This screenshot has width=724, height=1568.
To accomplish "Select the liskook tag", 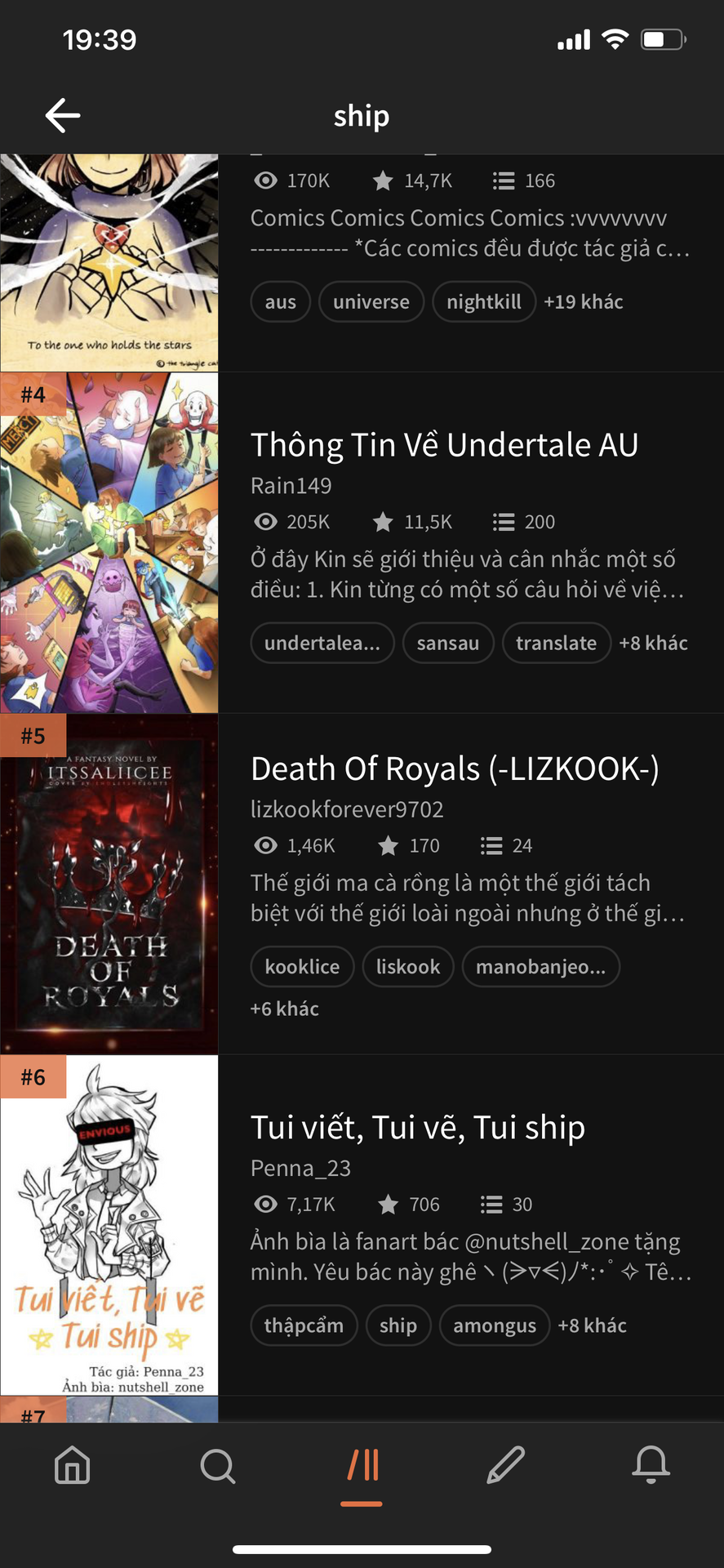I will 408,967.
